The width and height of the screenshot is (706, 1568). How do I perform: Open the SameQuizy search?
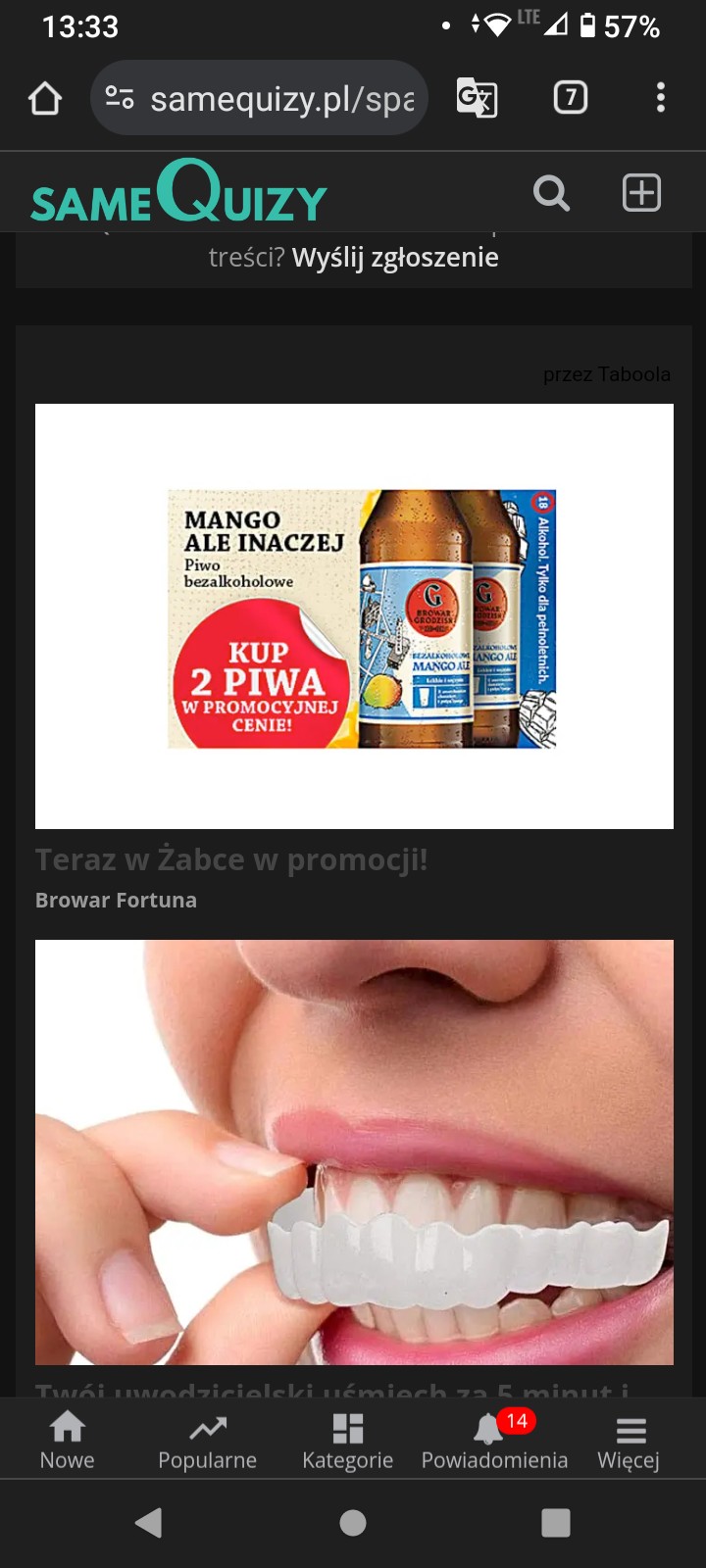pyautogui.click(x=551, y=193)
